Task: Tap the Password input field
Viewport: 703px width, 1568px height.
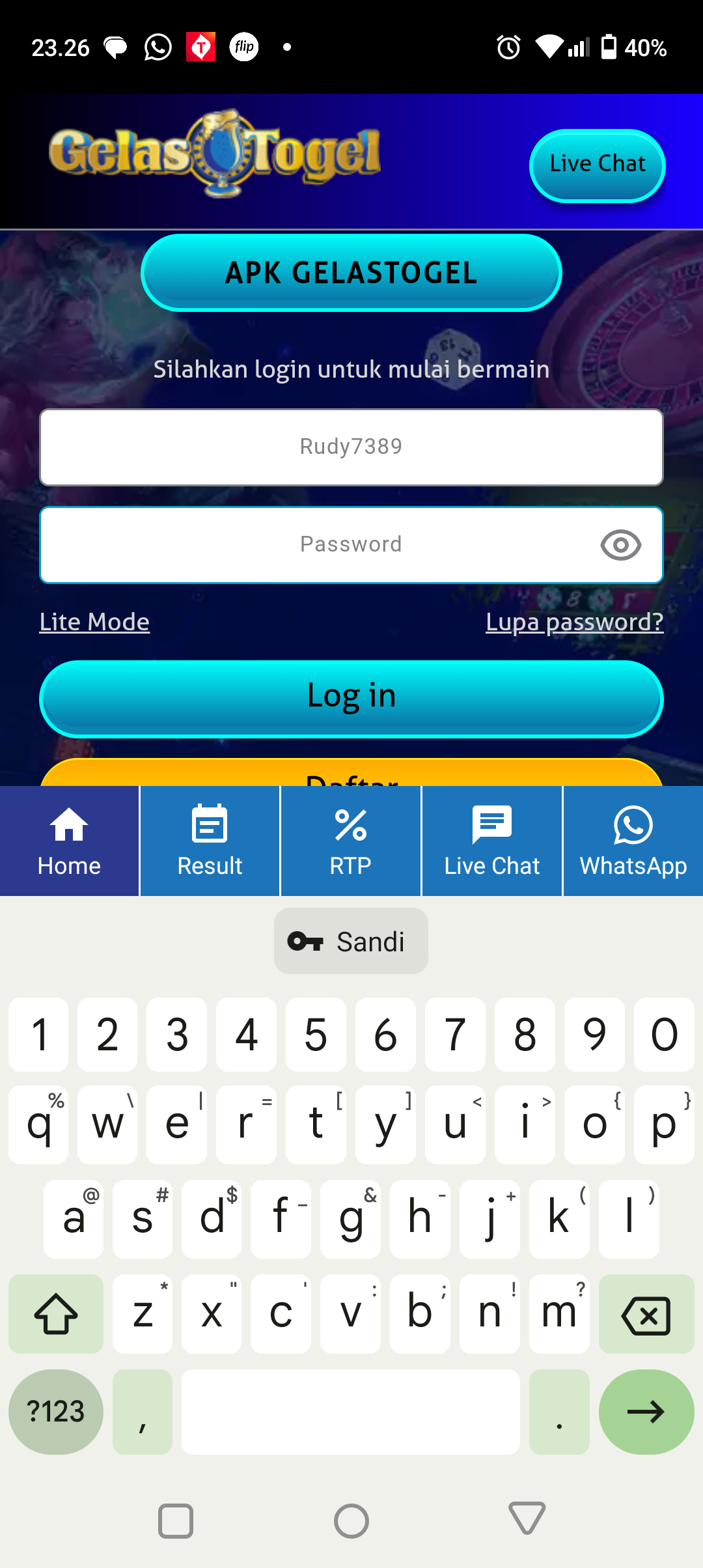Action: [319, 544]
